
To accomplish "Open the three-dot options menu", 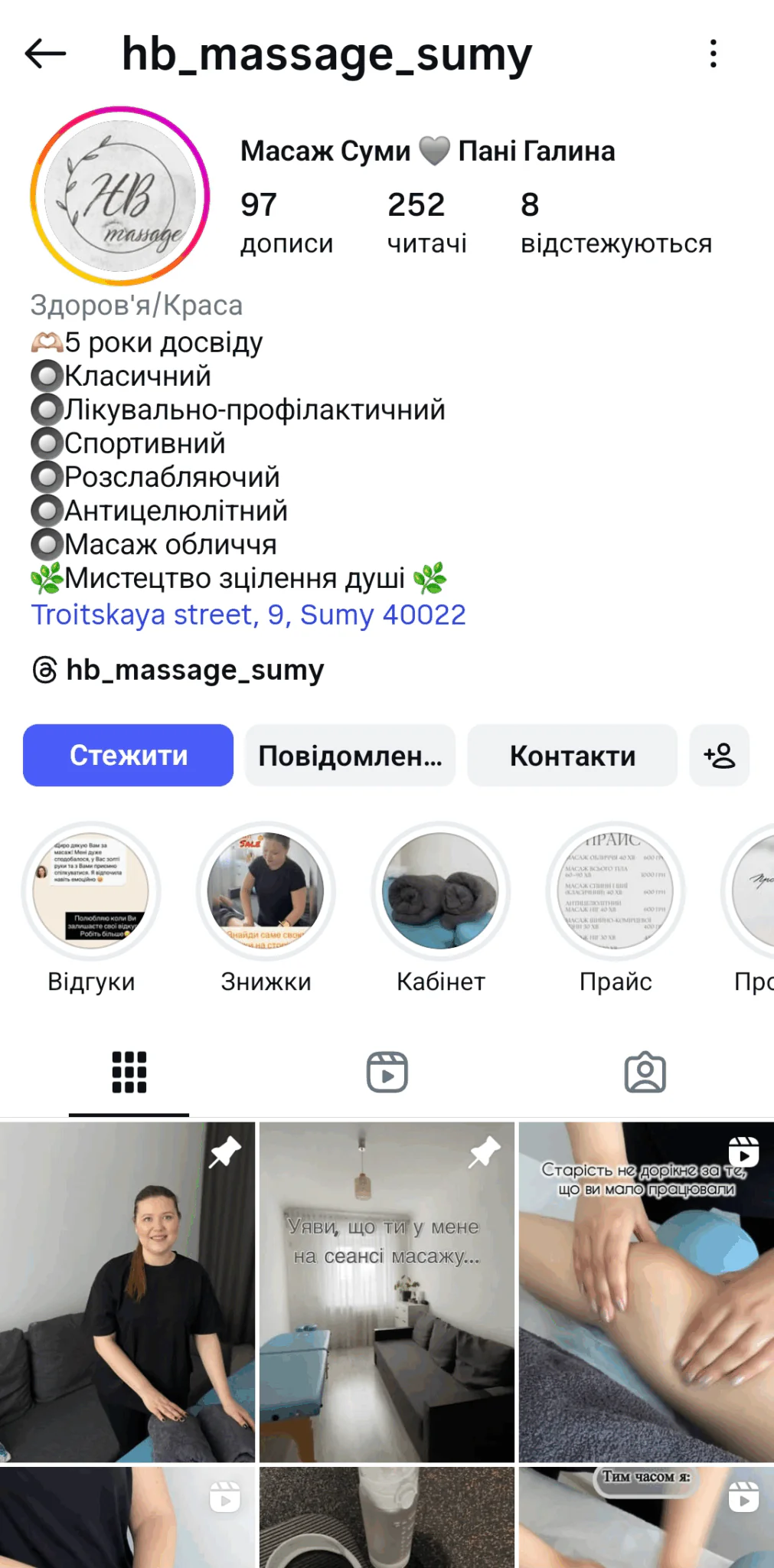I will (x=714, y=52).
